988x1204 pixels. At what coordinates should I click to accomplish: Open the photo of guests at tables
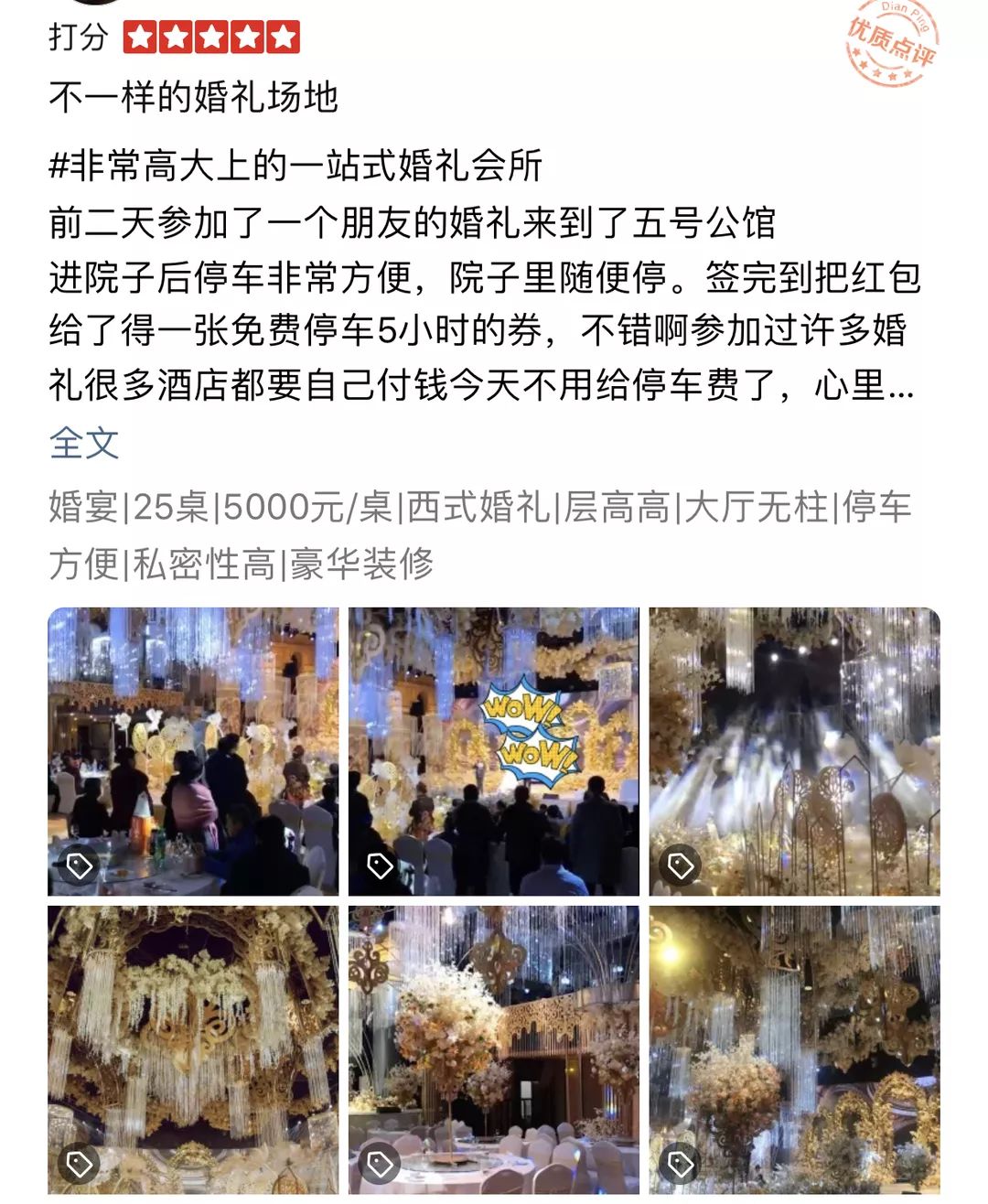click(x=193, y=751)
